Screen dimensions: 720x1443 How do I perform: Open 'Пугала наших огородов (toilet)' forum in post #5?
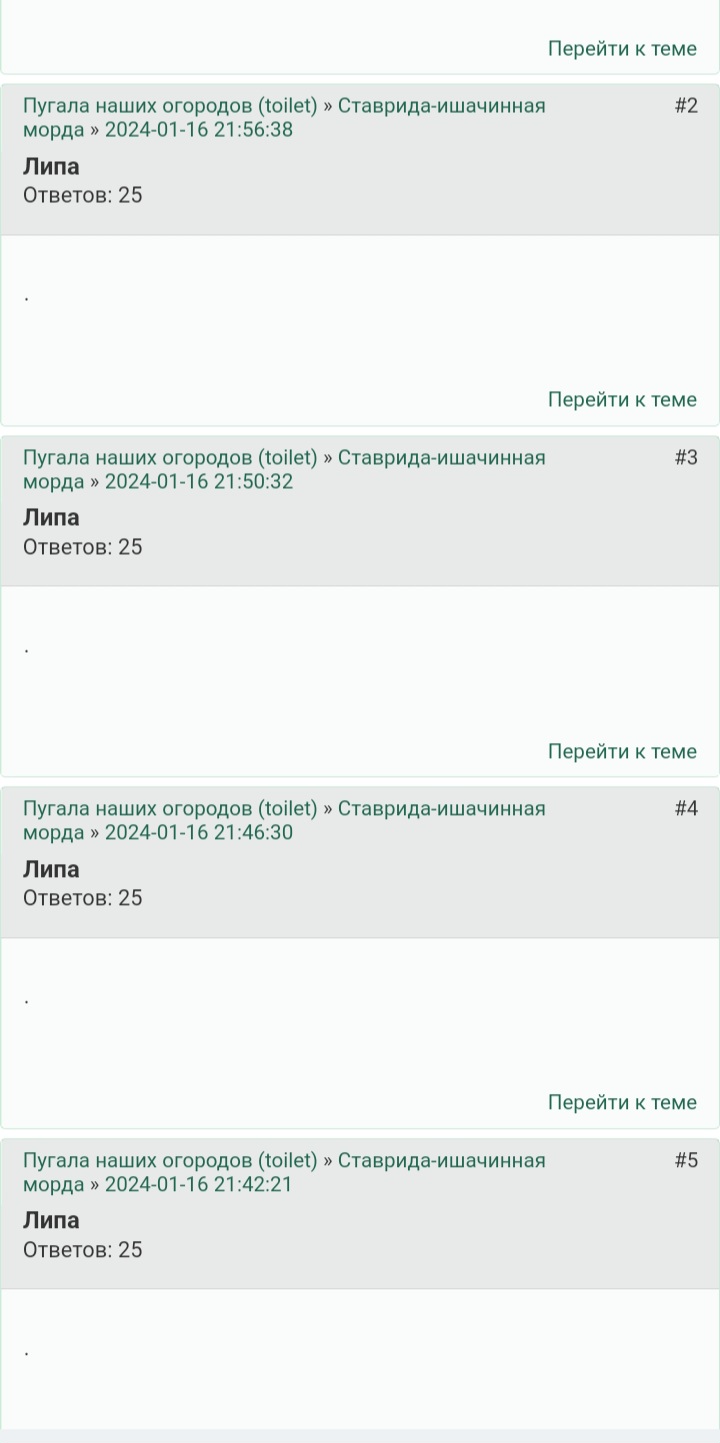click(170, 1161)
